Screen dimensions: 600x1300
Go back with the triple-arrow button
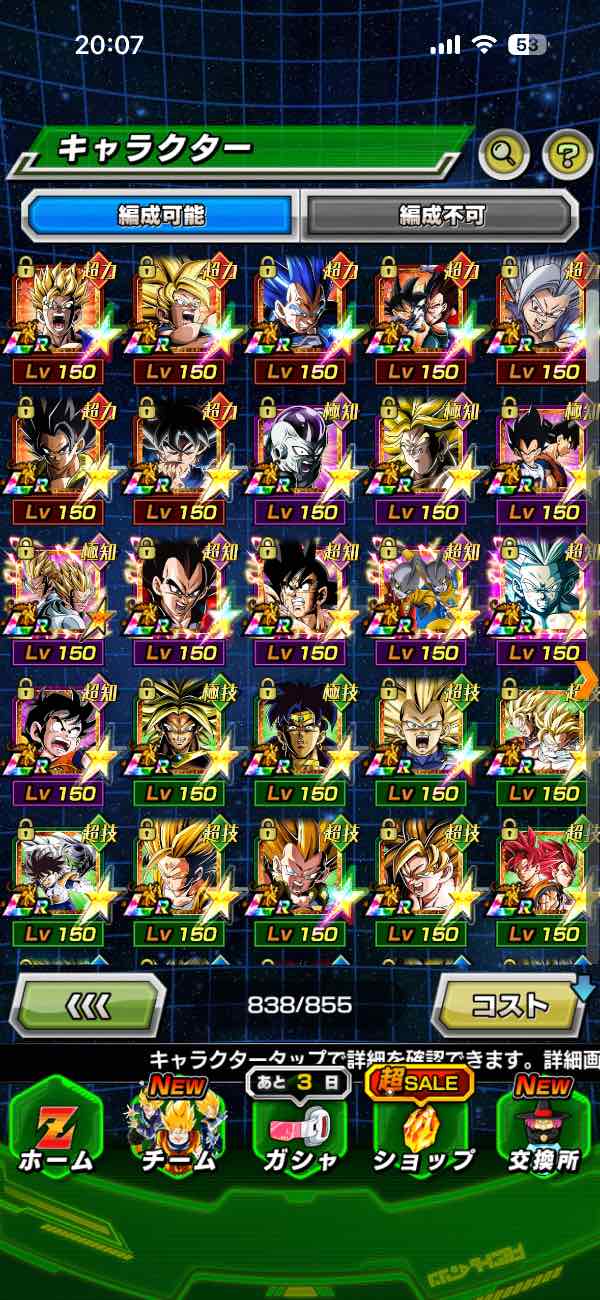coord(88,1004)
